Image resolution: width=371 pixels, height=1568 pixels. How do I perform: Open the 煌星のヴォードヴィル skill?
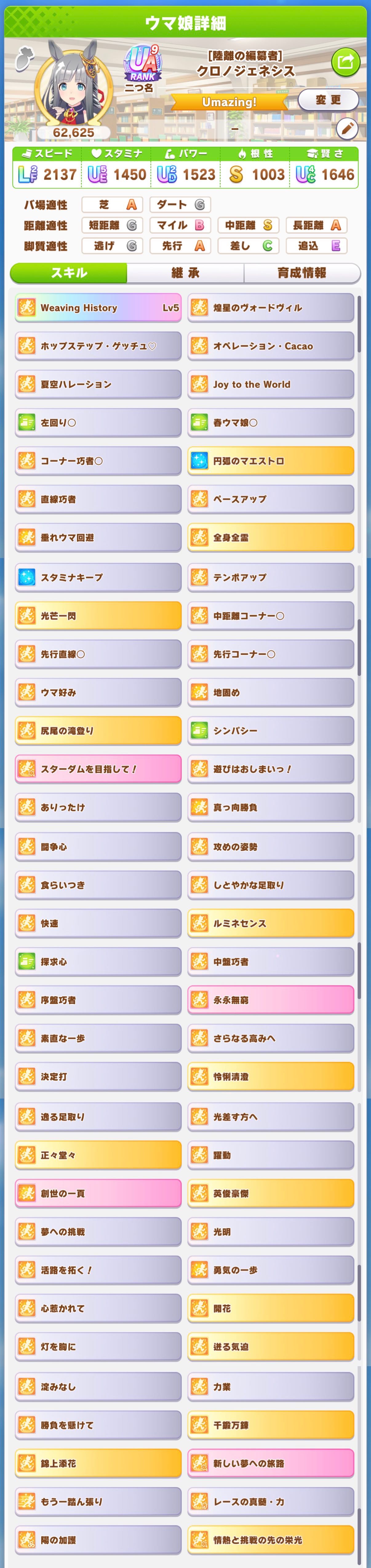coord(271,308)
